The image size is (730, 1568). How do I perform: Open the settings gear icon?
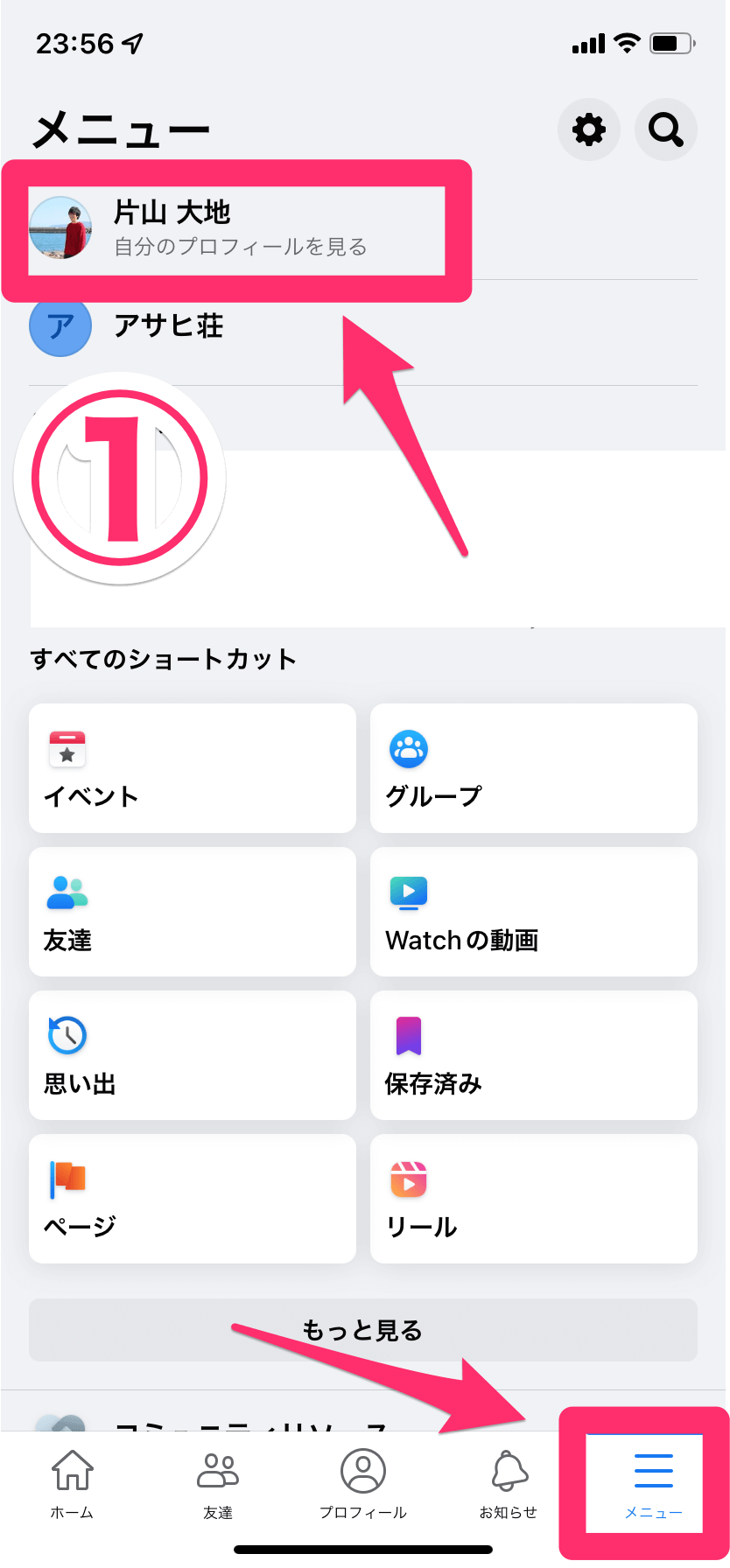589,130
